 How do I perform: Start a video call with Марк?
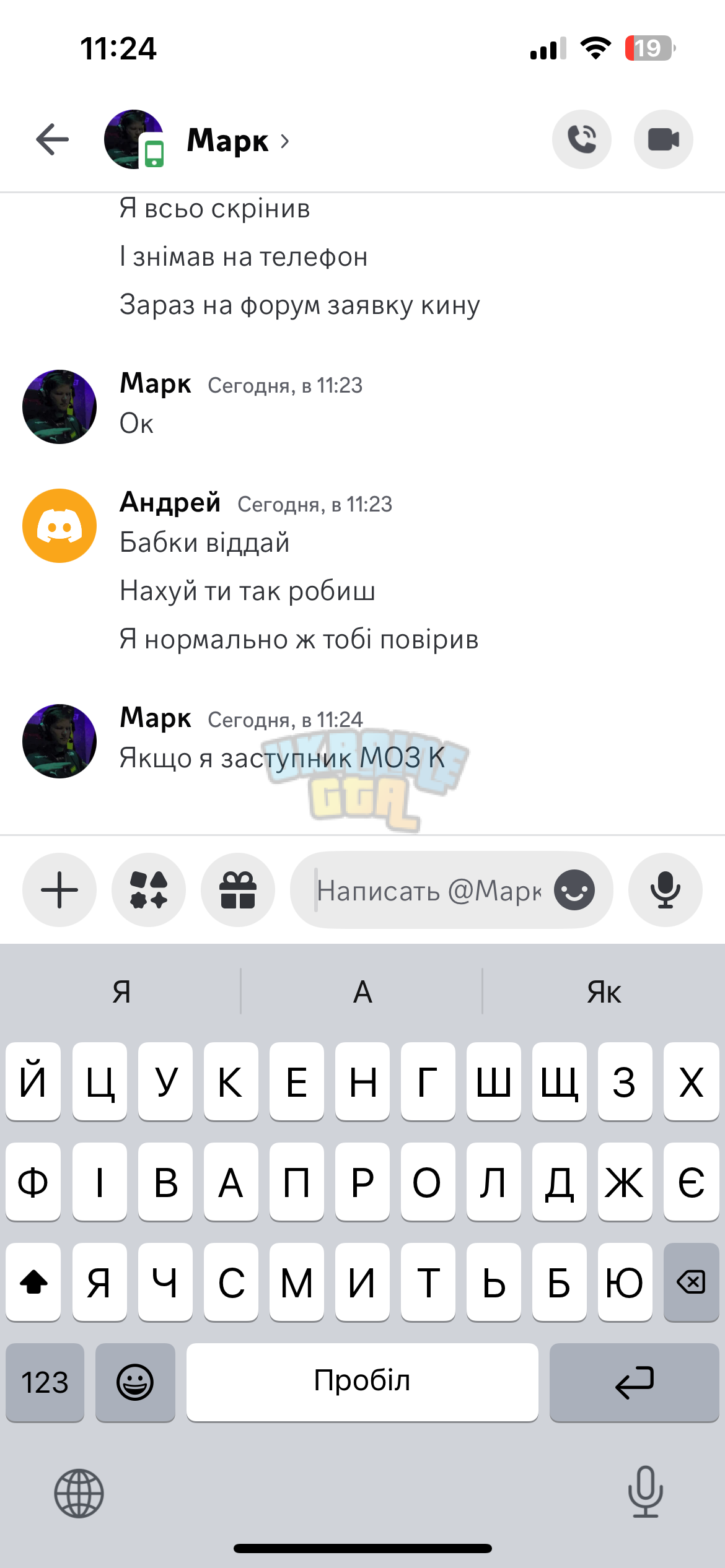[663, 139]
